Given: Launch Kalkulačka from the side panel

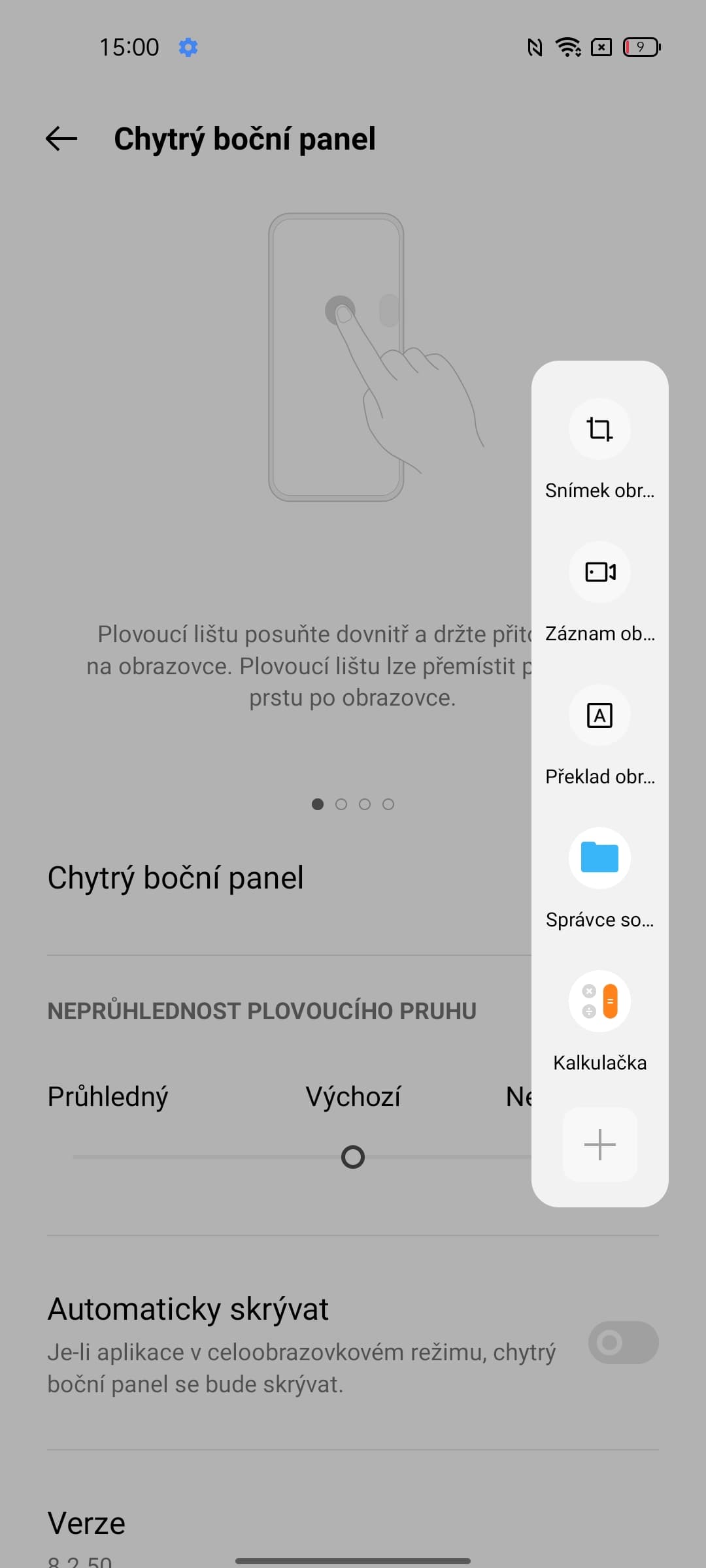Looking at the screenshot, I should 599,1002.
